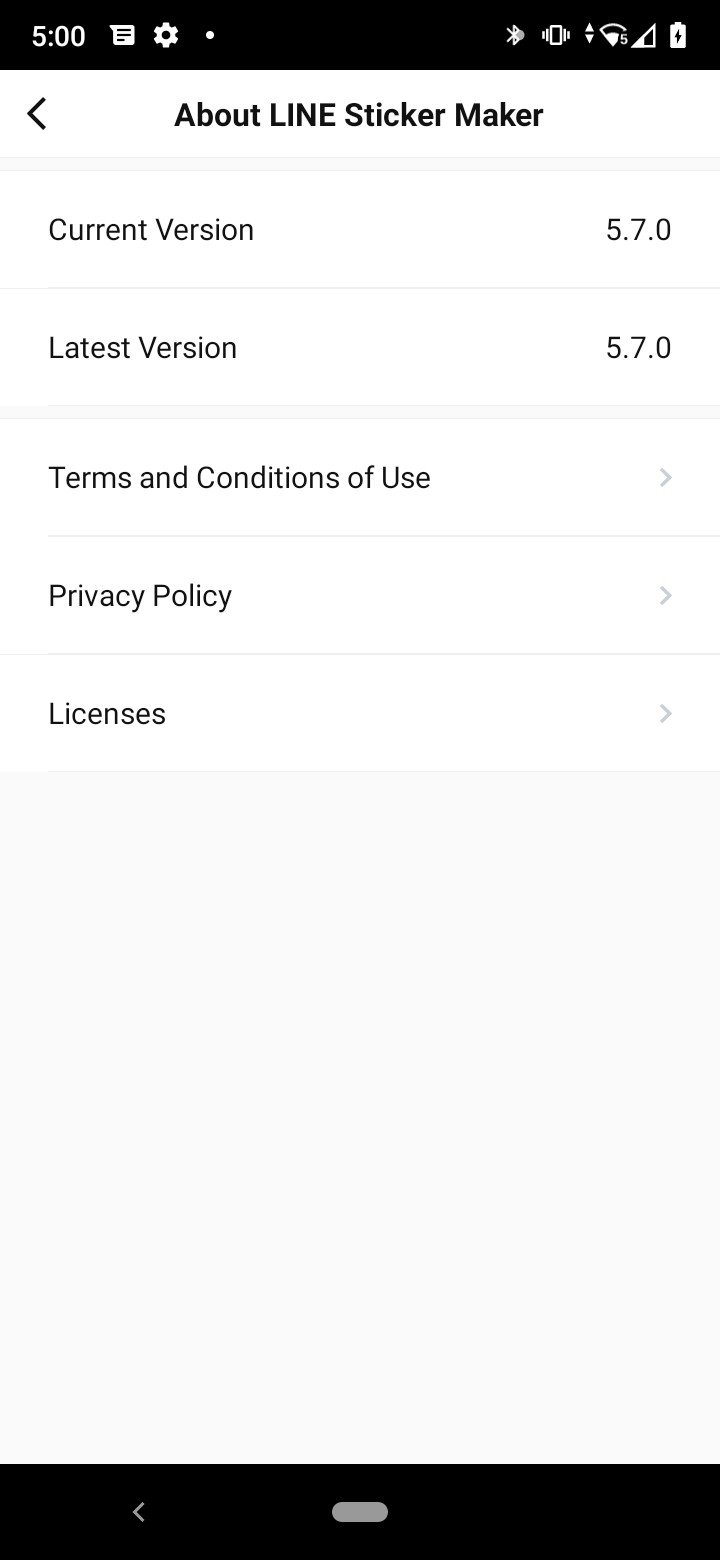This screenshot has height=1560, width=720.
Task: View the Privacy Policy
Action: pyautogui.click(x=360, y=595)
